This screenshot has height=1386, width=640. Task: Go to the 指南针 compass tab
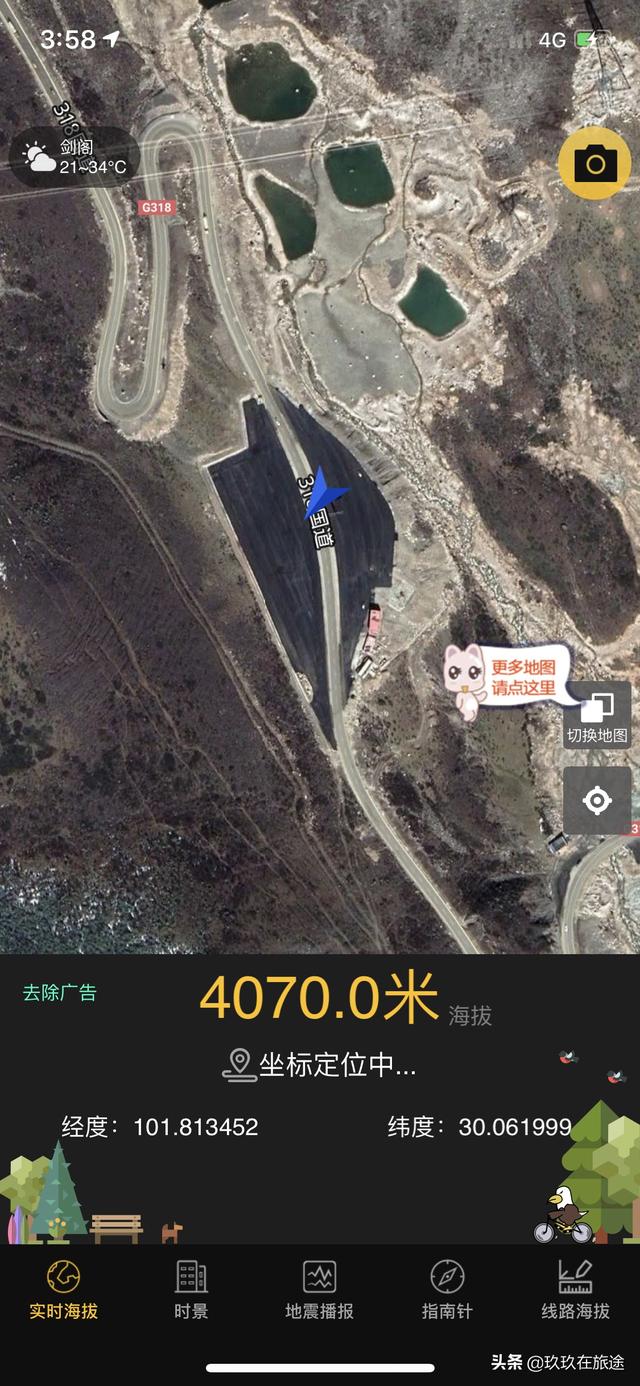click(x=447, y=1288)
